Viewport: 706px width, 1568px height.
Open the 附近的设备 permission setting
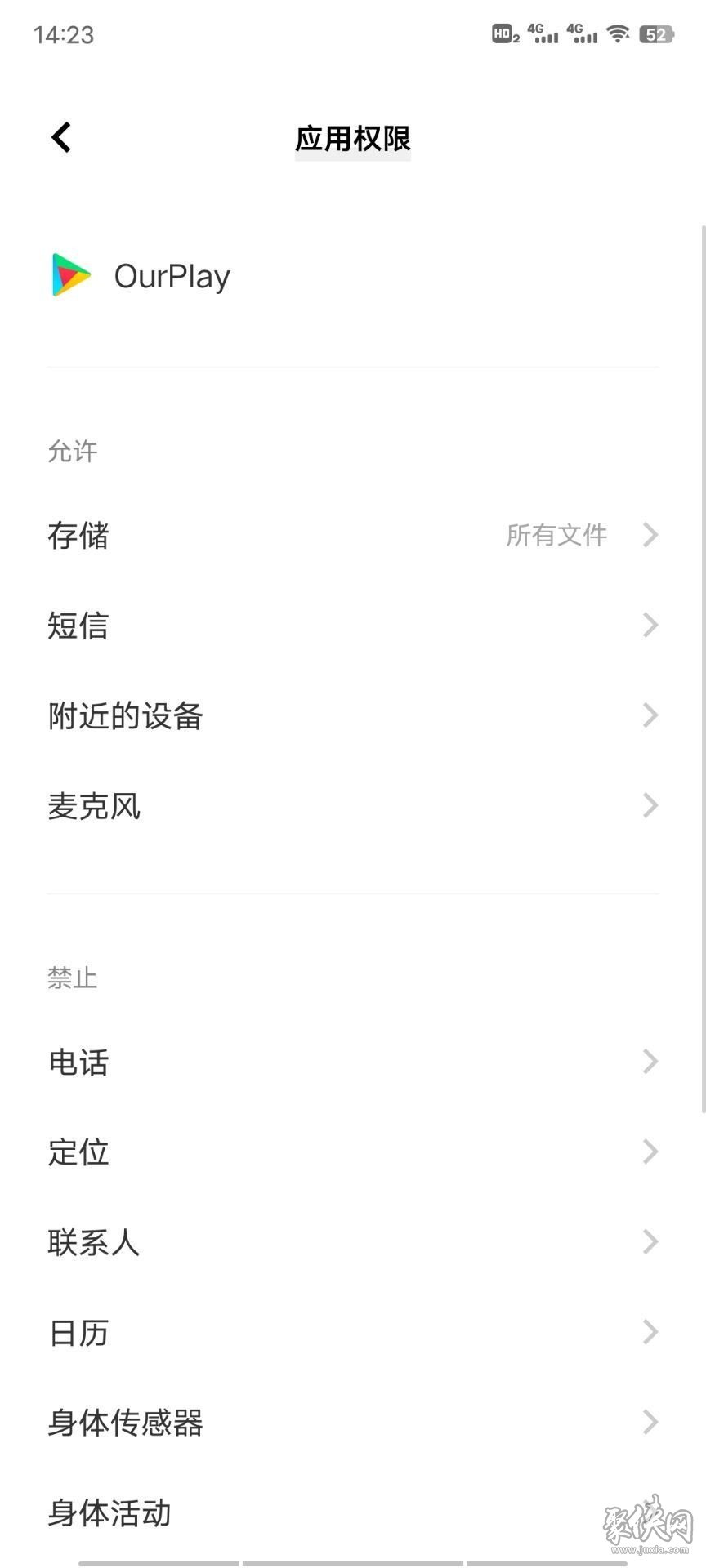click(x=353, y=715)
